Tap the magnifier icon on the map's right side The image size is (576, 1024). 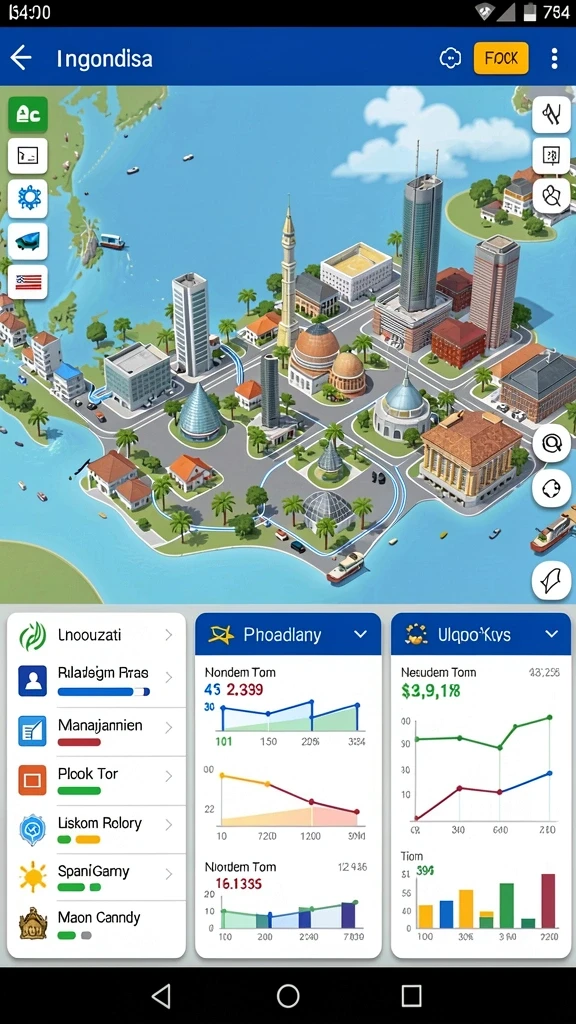tap(551, 443)
